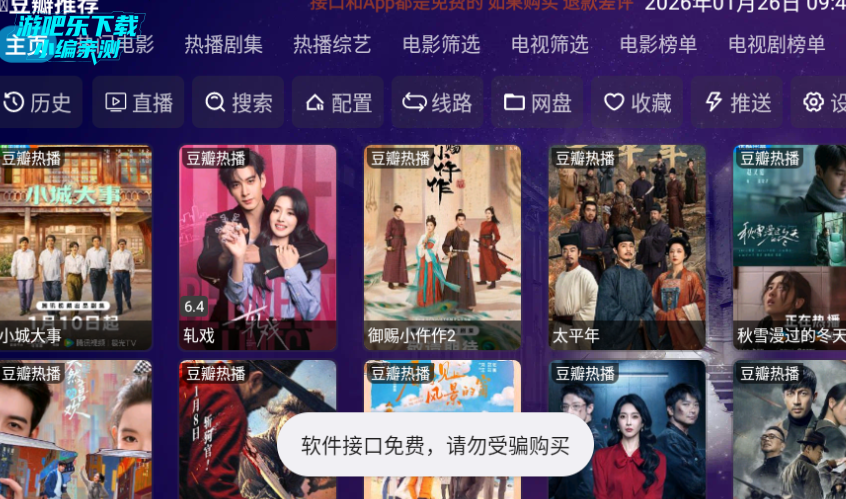The image size is (846, 499).
Task: Open the 秋雪漫过的冬天 poster
Action: pos(790,247)
